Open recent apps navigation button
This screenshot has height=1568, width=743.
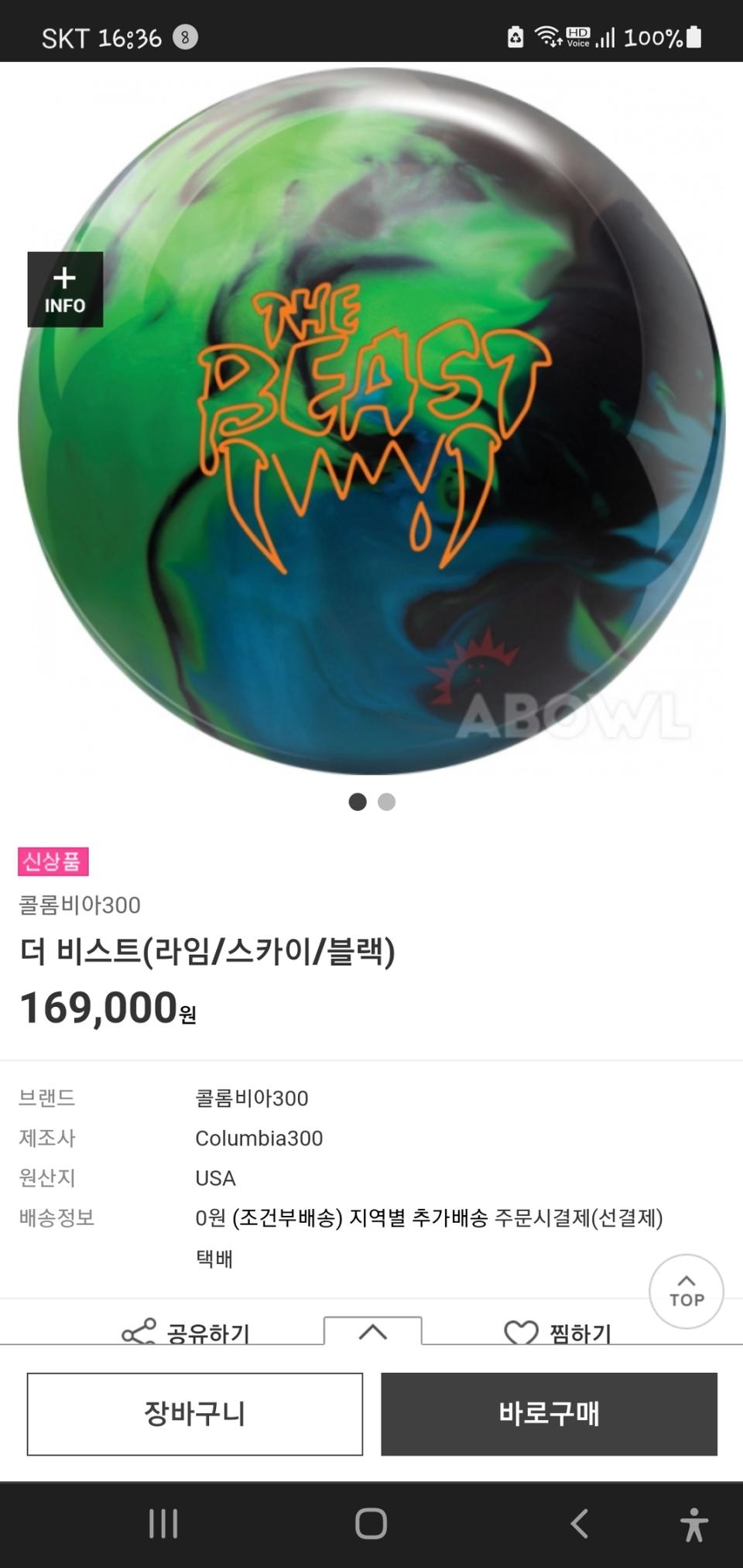tap(163, 1523)
